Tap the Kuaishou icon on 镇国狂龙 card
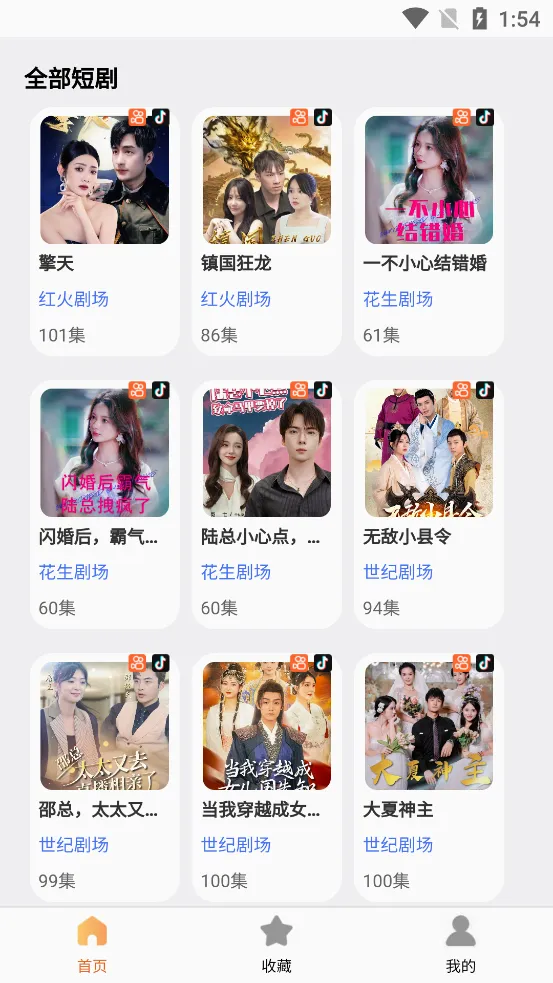 tap(299, 117)
